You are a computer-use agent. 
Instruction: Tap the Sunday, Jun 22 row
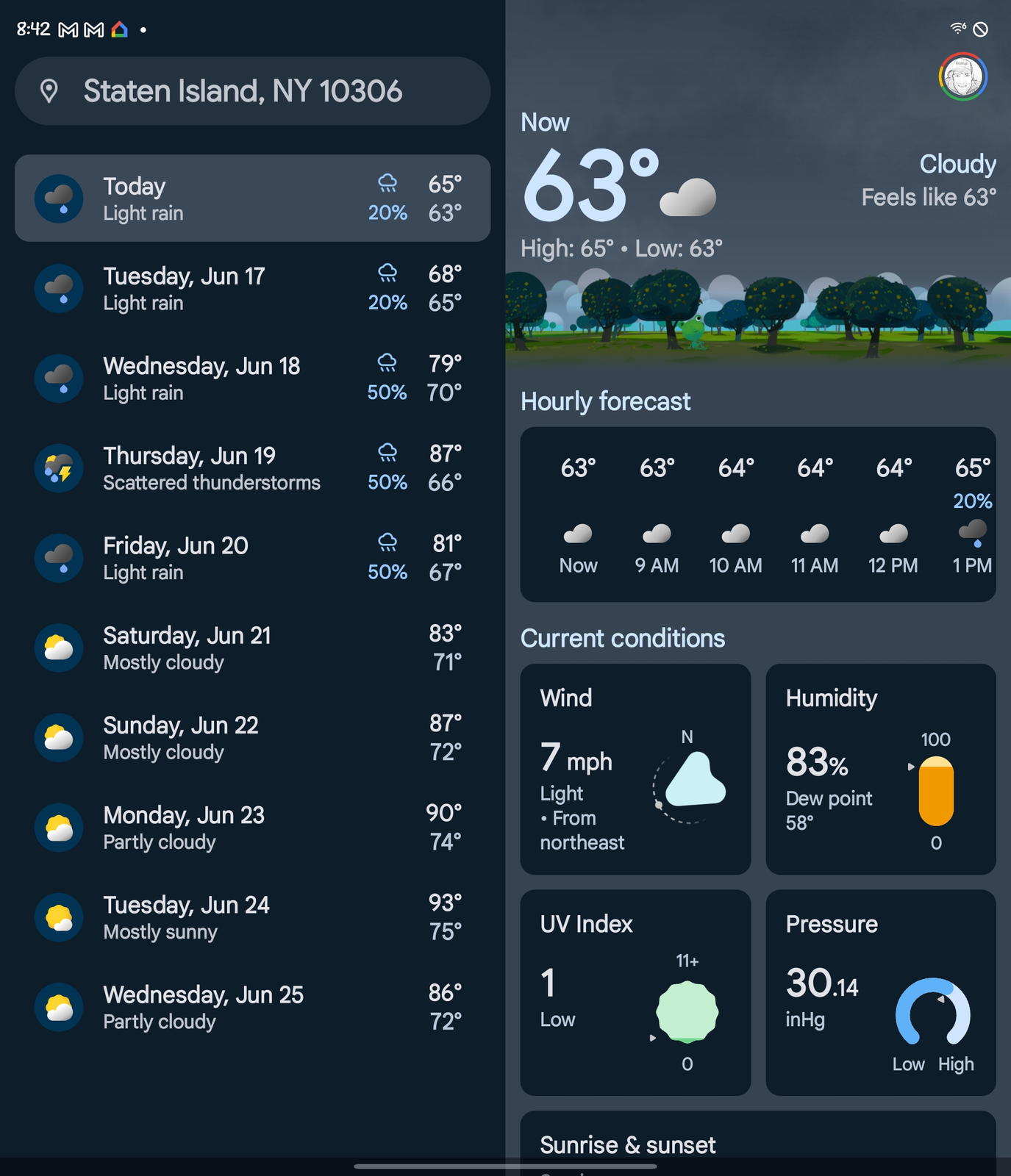pyautogui.click(x=252, y=737)
